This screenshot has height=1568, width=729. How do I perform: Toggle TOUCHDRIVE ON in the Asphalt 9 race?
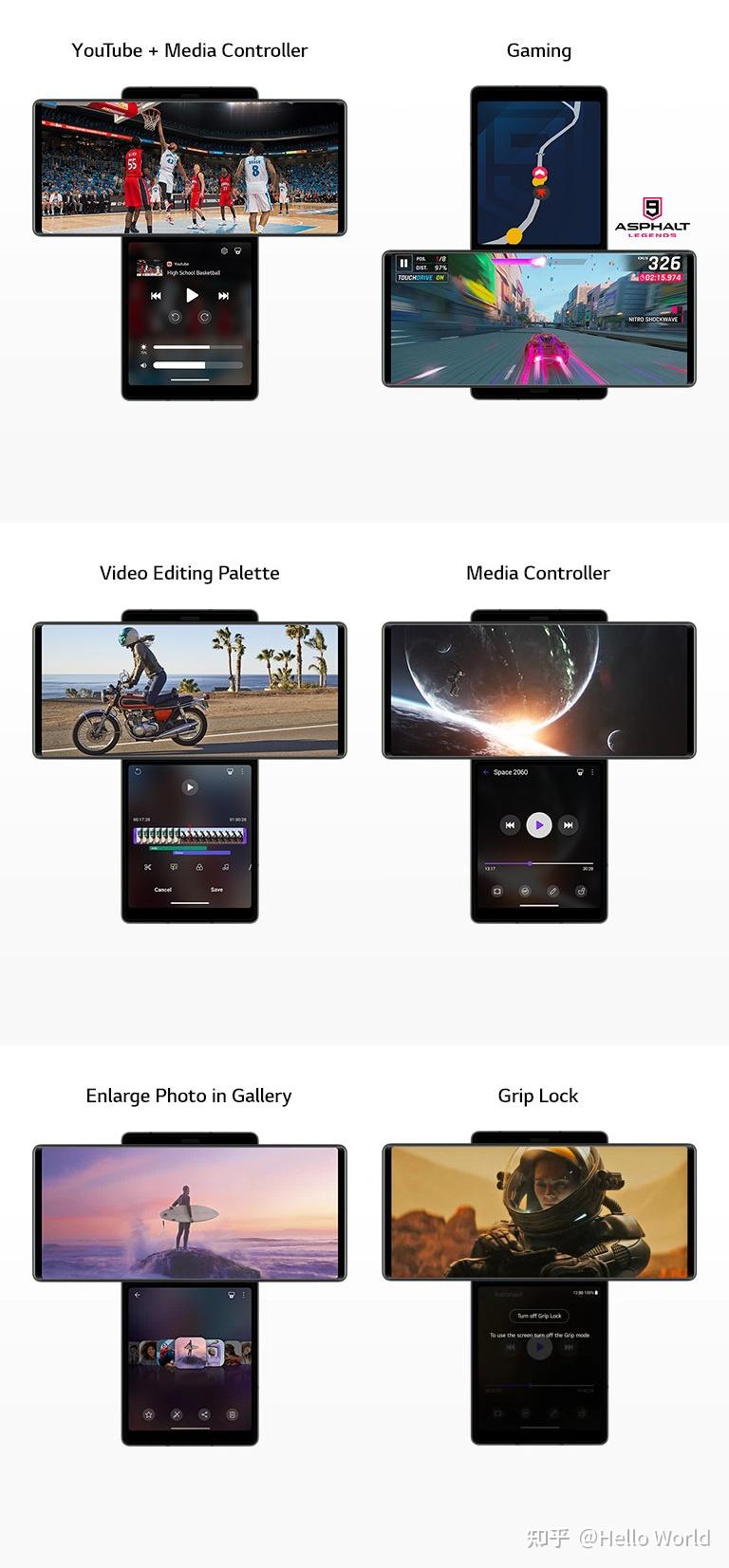pos(421,279)
